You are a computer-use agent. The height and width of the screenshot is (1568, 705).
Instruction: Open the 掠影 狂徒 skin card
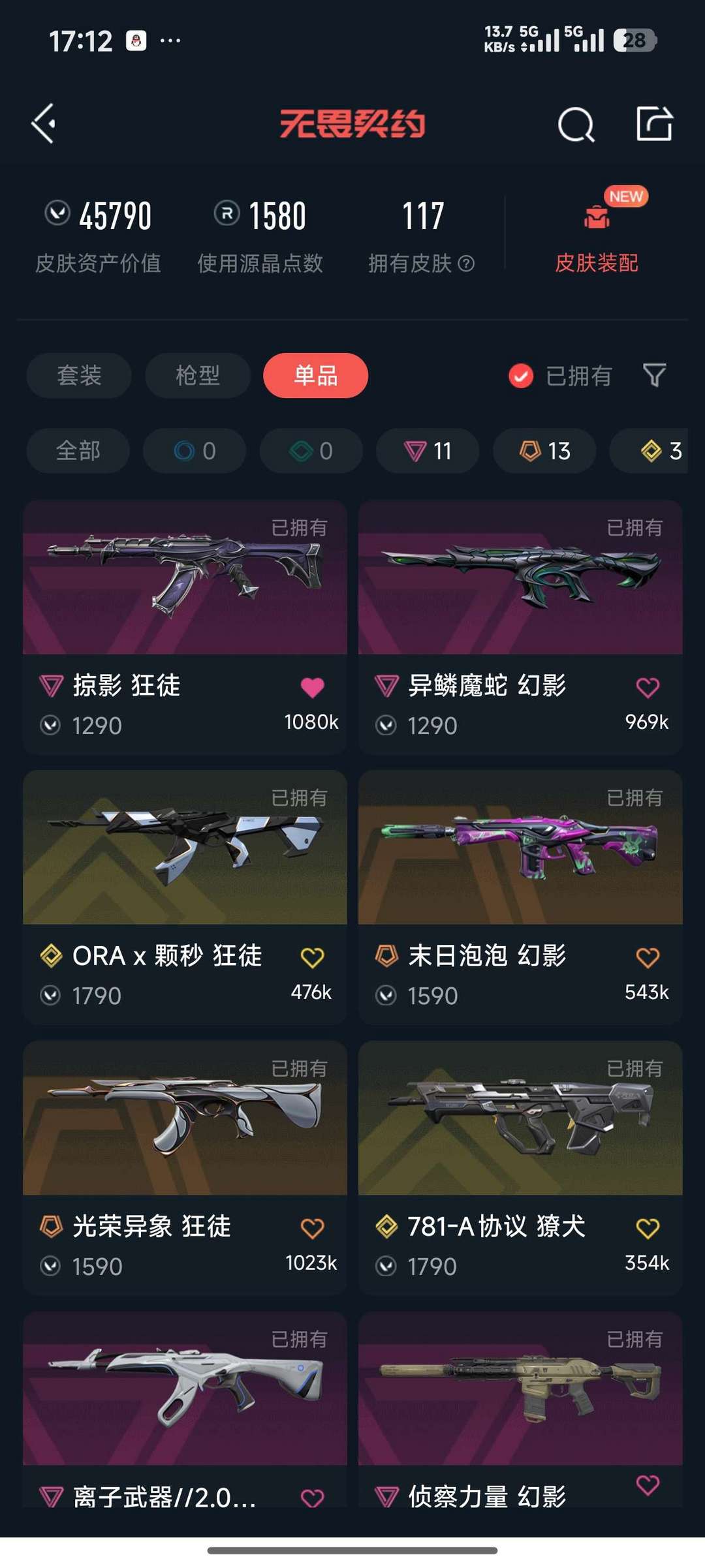[185, 628]
